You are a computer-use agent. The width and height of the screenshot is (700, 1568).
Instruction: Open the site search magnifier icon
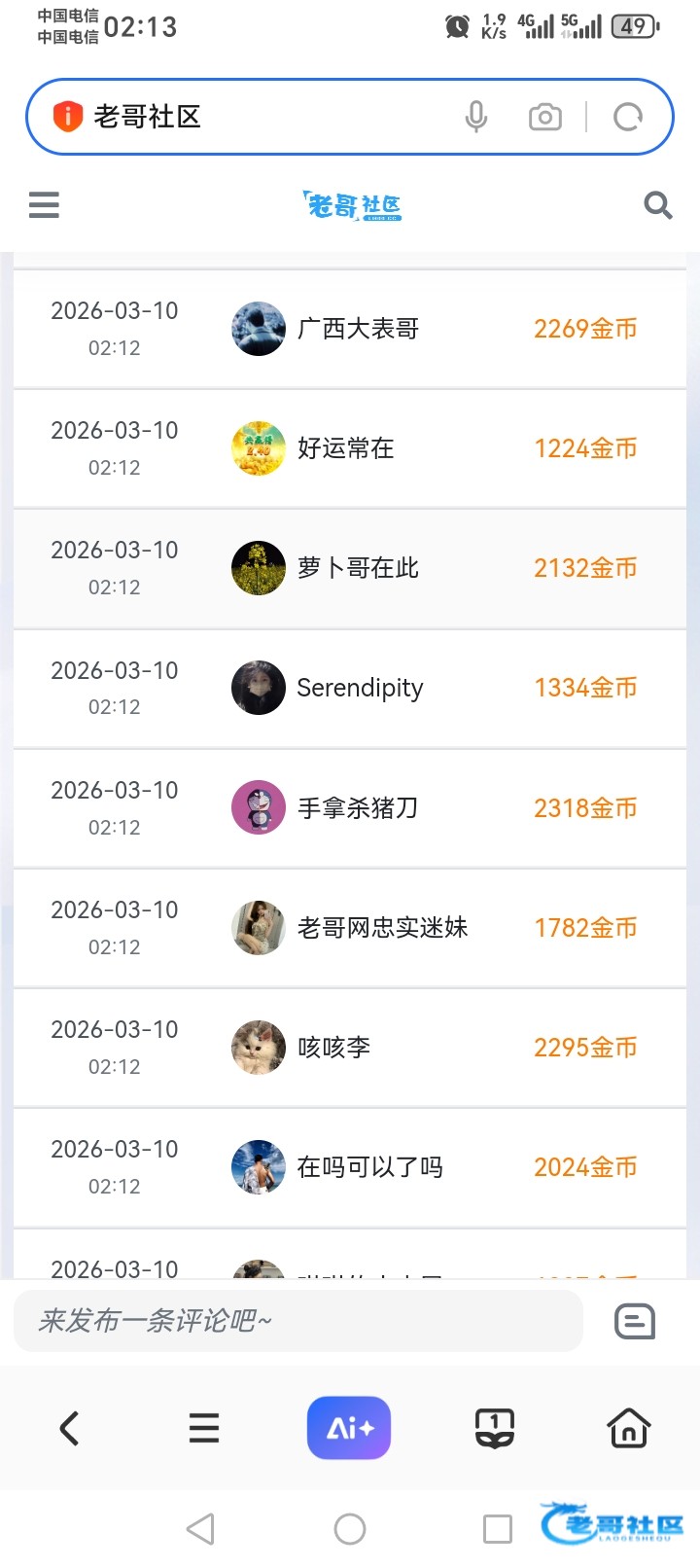click(x=658, y=205)
